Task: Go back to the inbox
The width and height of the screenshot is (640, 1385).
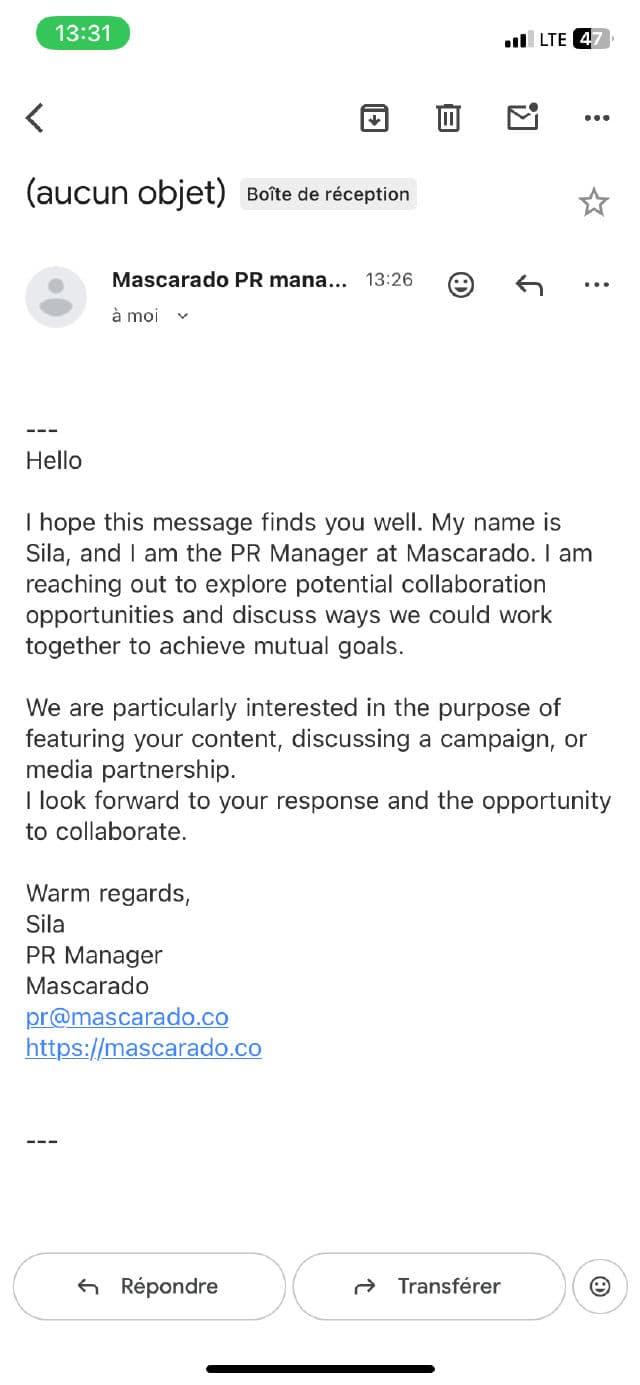Action: click(35, 118)
